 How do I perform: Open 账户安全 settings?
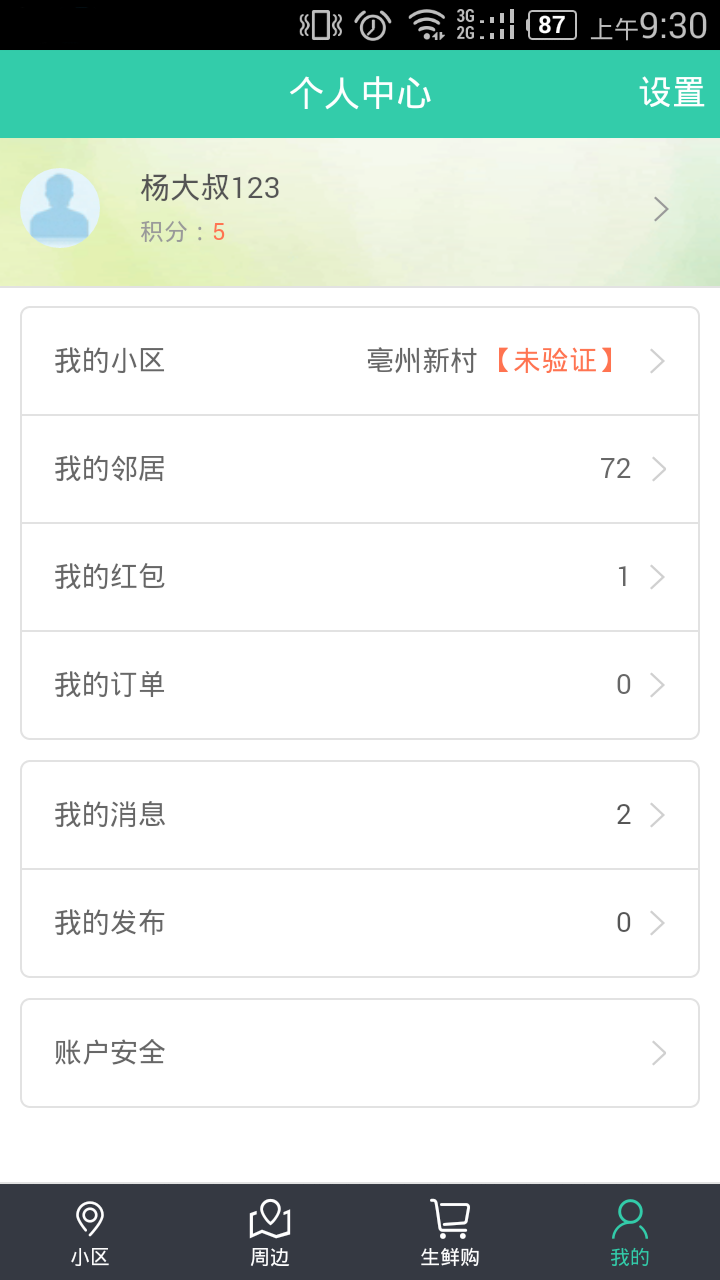point(360,1053)
